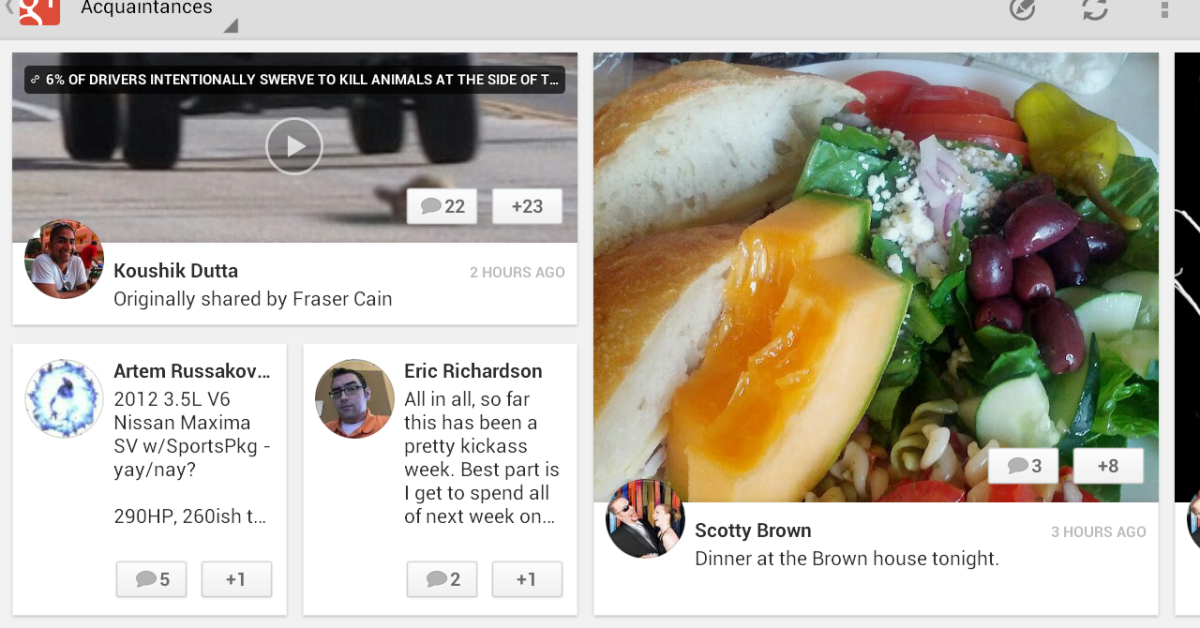Viewport: 1200px width, 628px height.
Task: View 22 comments on Koushik Dutta's post
Action: click(x=442, y=206)
